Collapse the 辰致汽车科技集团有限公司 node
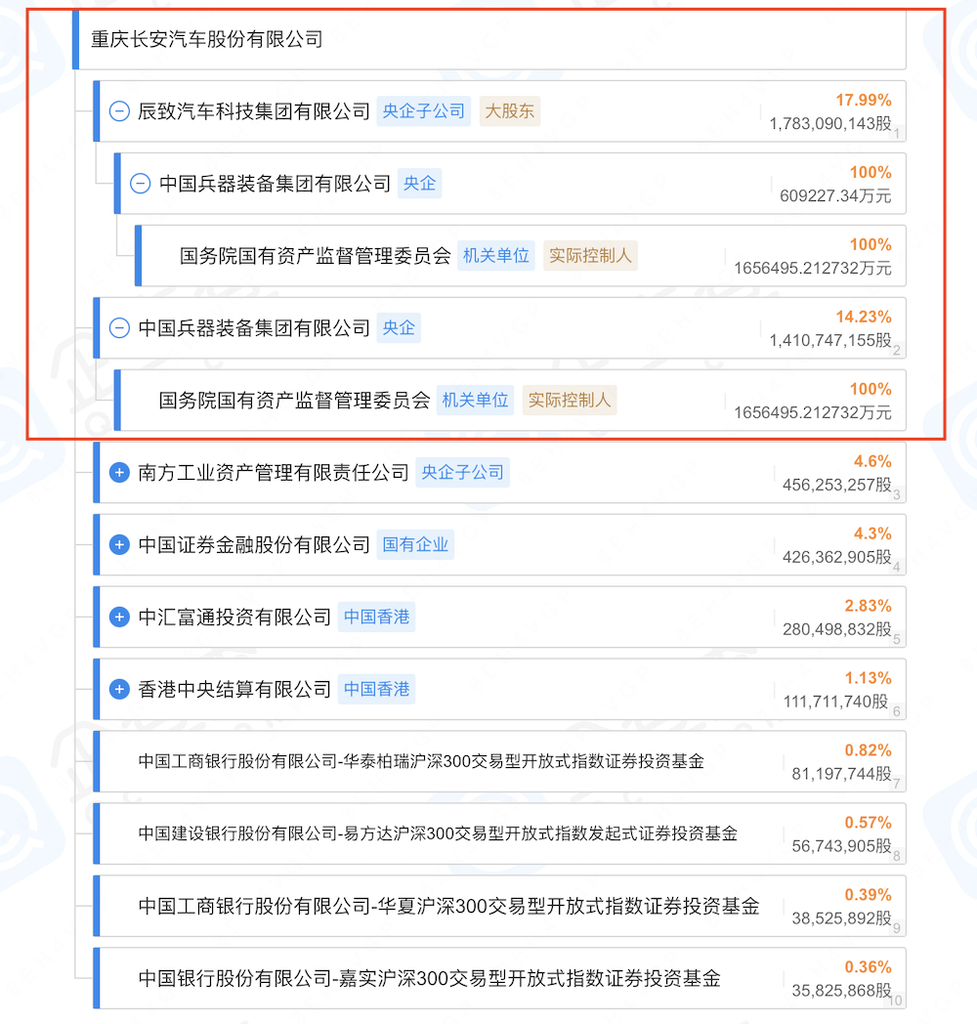Image resolution: width=977 pixels, height=1024 pixels. pyautogui.click(x=120, y=111)
